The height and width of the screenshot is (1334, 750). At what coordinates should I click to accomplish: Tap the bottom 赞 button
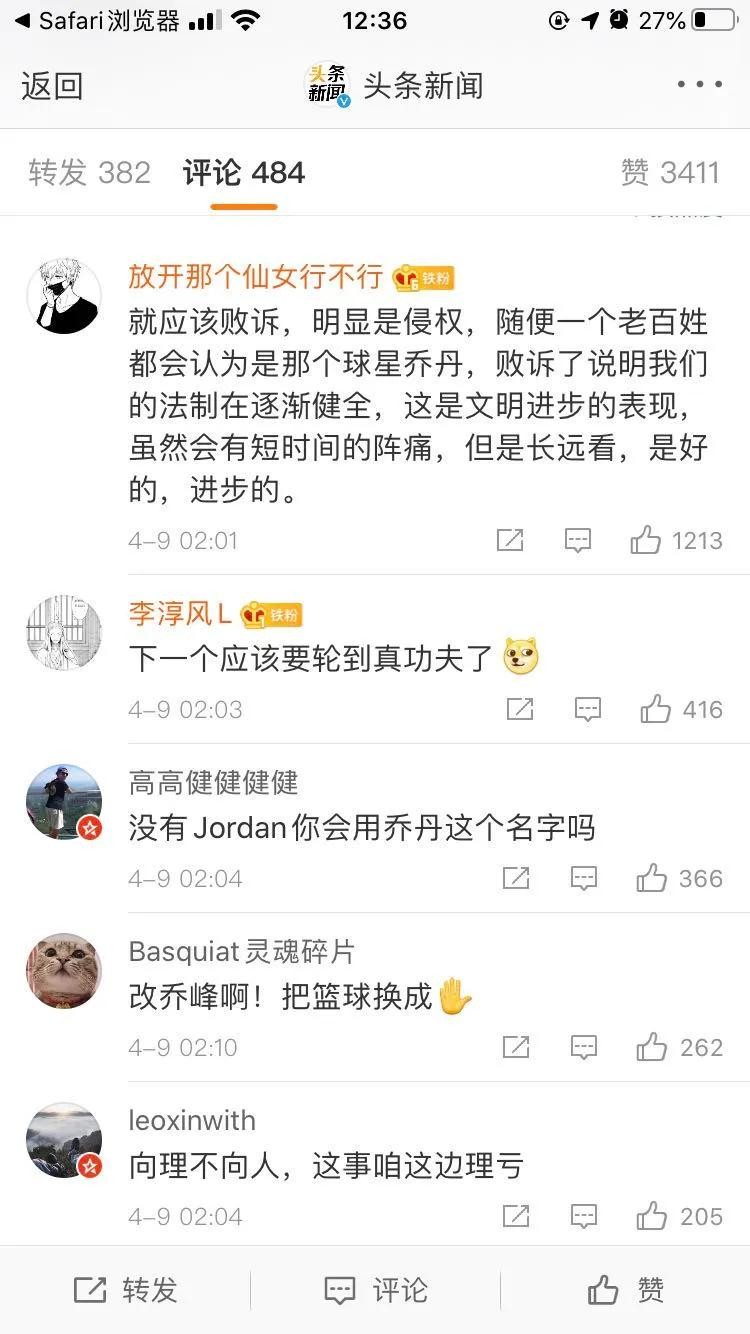pyautogui.click(x=625, y=1290)
